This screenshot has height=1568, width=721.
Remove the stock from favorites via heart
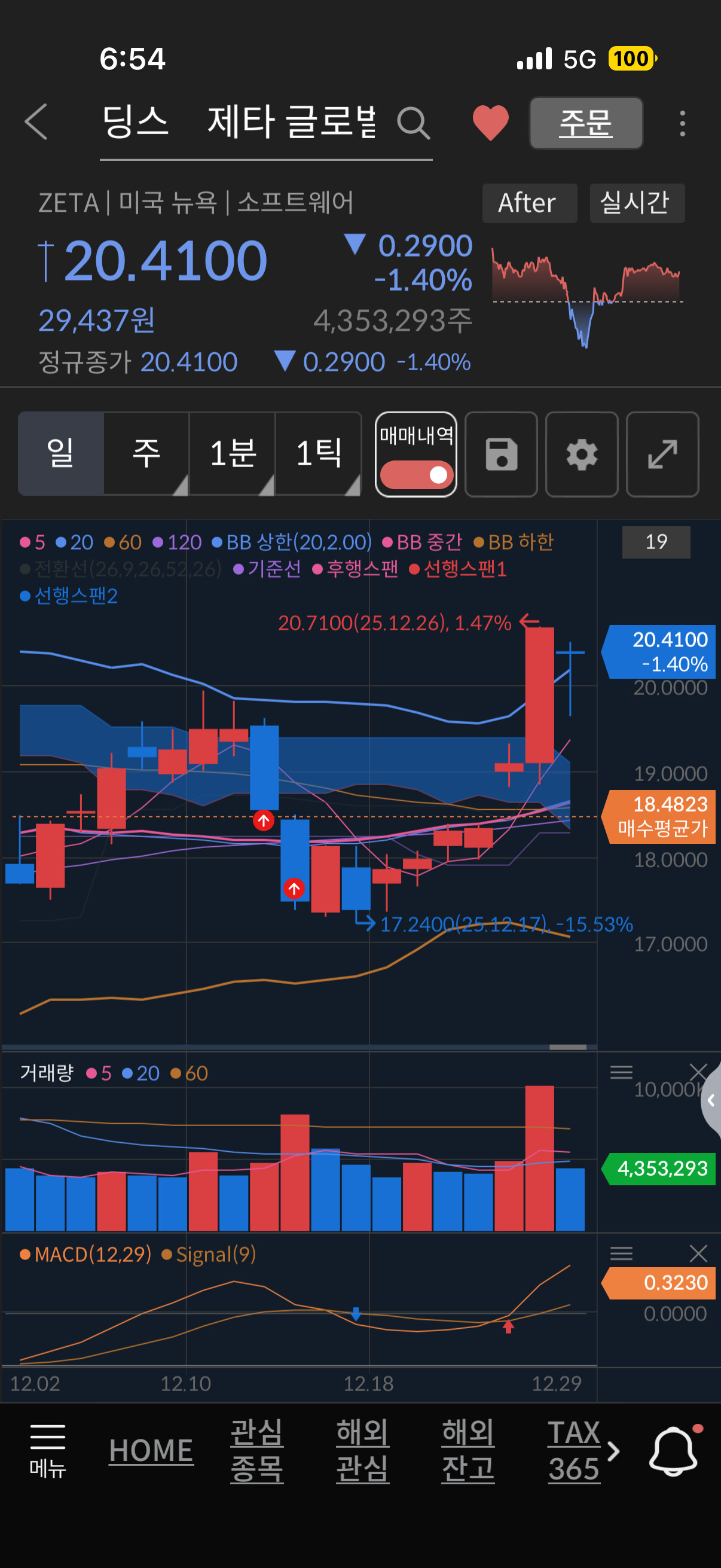[x=490, y=123]
